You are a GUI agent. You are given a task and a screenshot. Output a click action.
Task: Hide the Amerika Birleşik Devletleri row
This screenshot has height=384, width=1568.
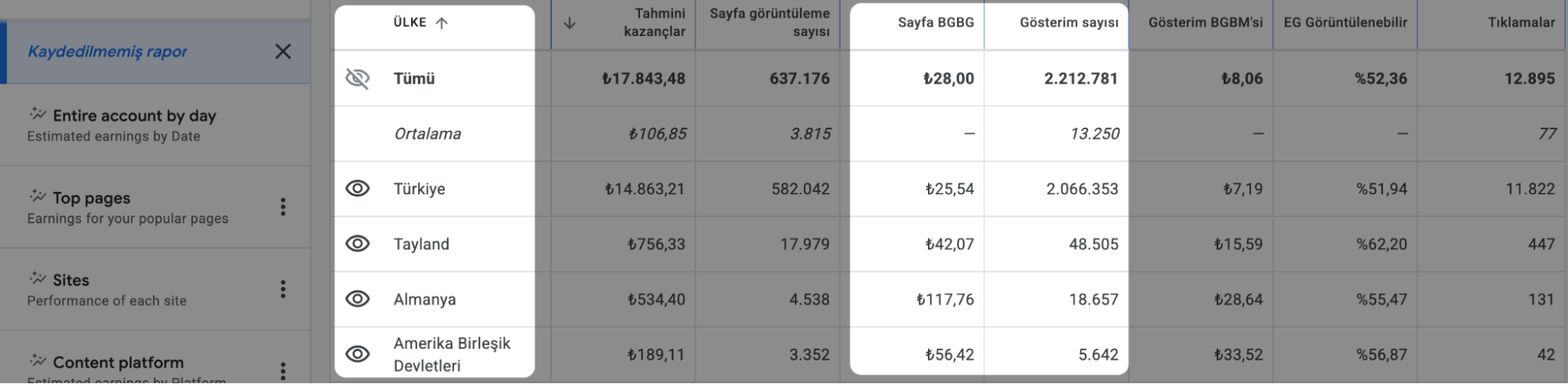pyautogui.click(x=358, y=354)
